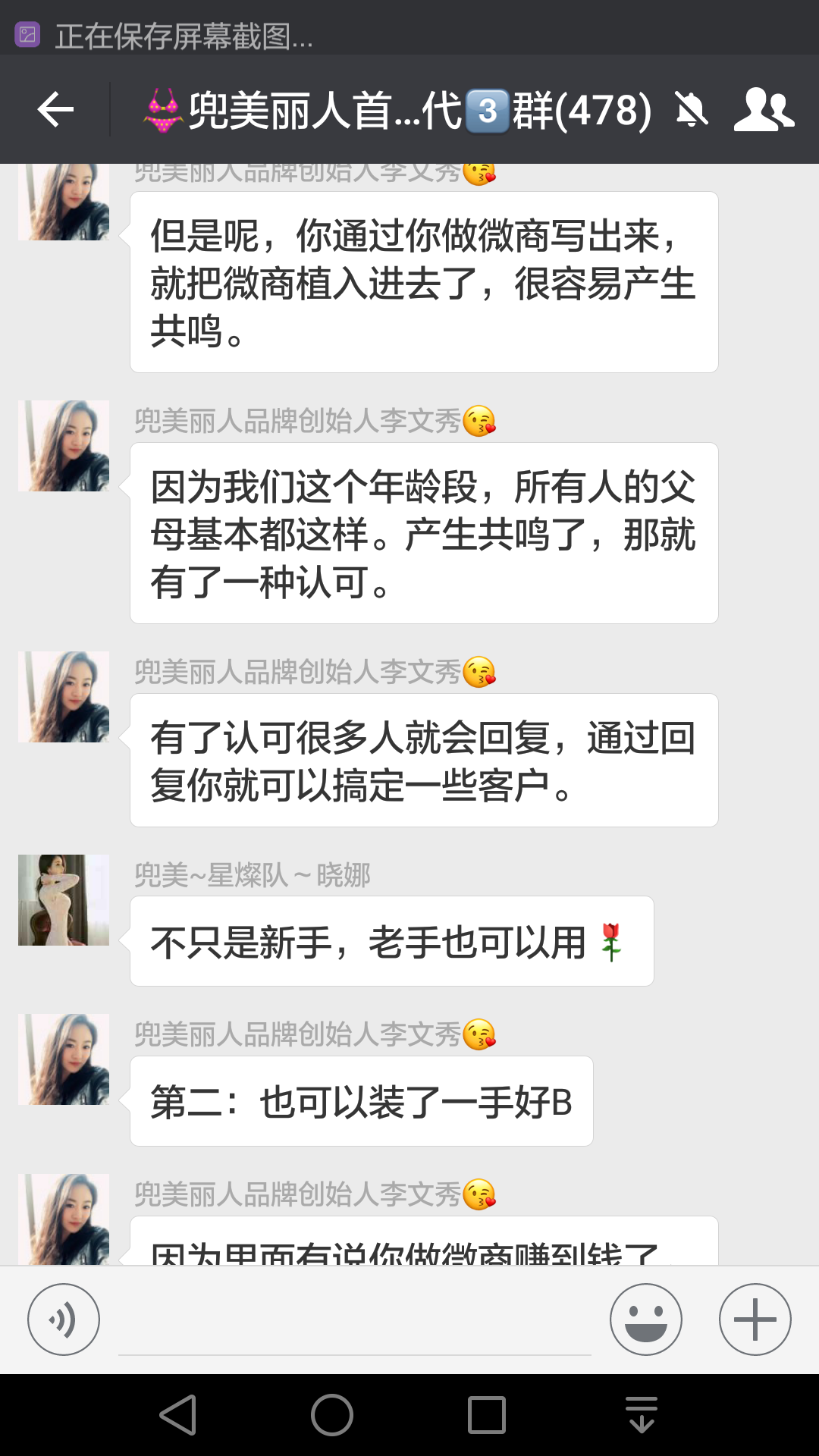Open the emoji picker
The width and height of the screenshot is (819, 1456).
[x=645, y=1319]
